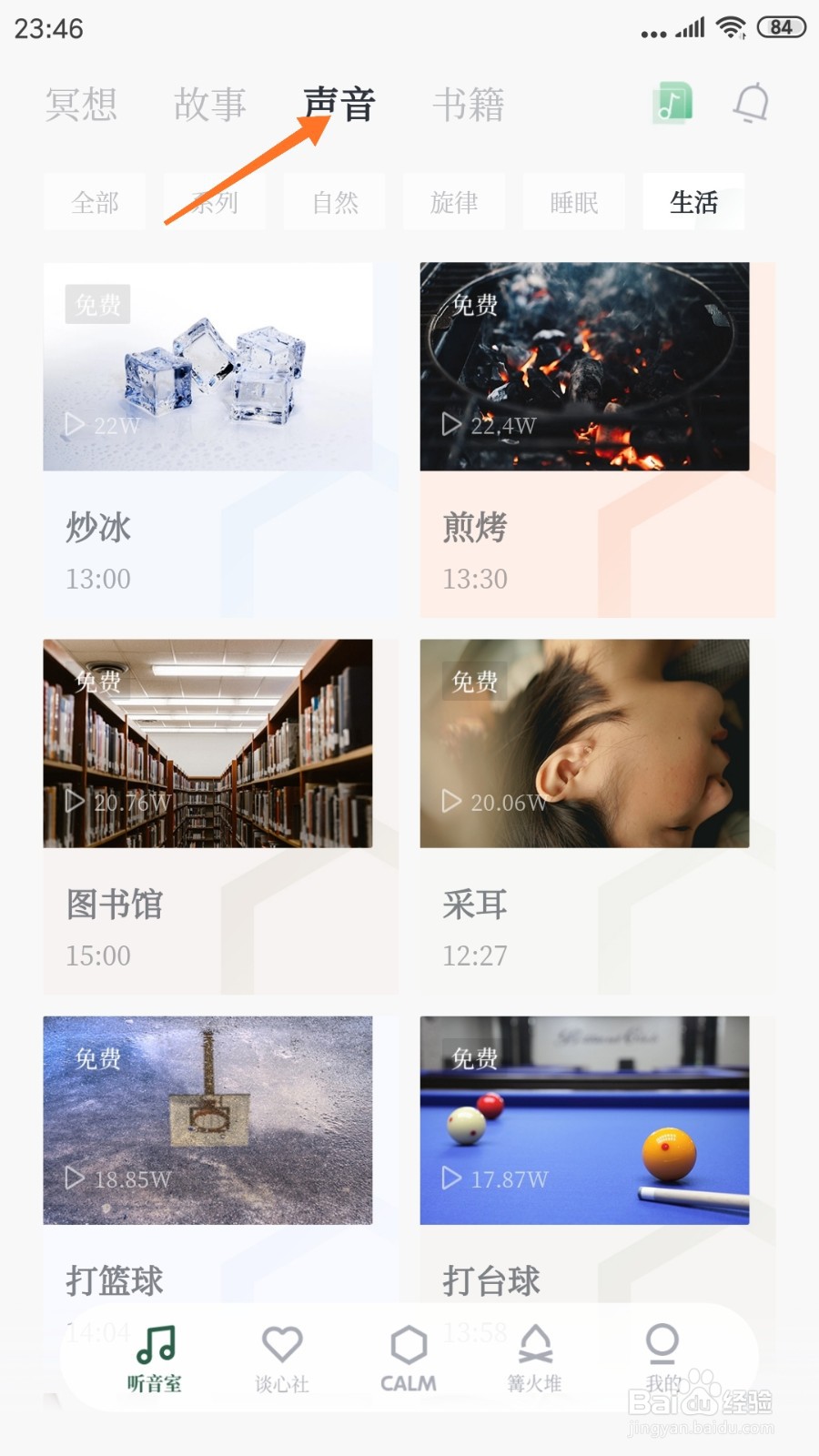
Task: Switch to the 书籍 tab
Action: pyautogui.click(x=469, y=105)
